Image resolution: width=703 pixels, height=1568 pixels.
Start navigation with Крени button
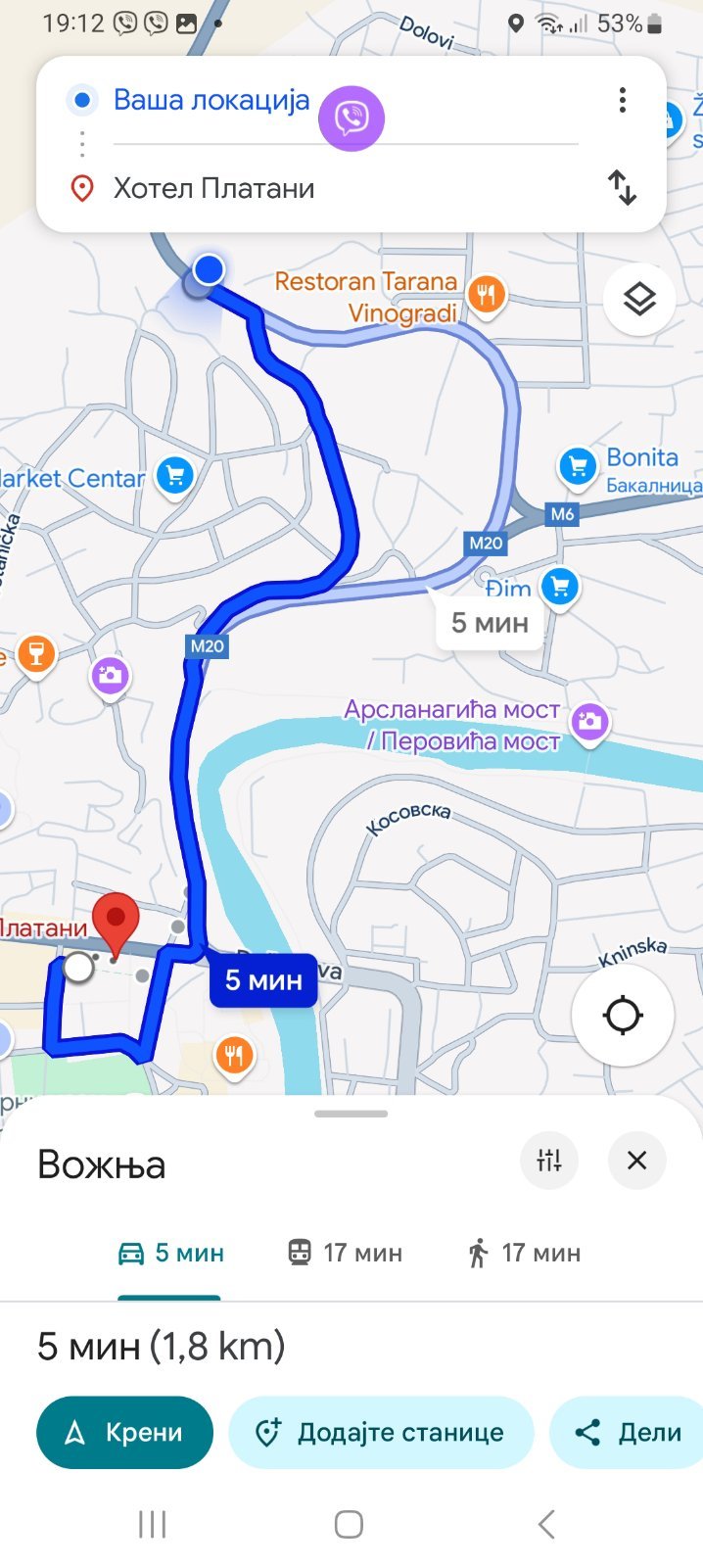pyautogui.click(x=124, y=1433)
